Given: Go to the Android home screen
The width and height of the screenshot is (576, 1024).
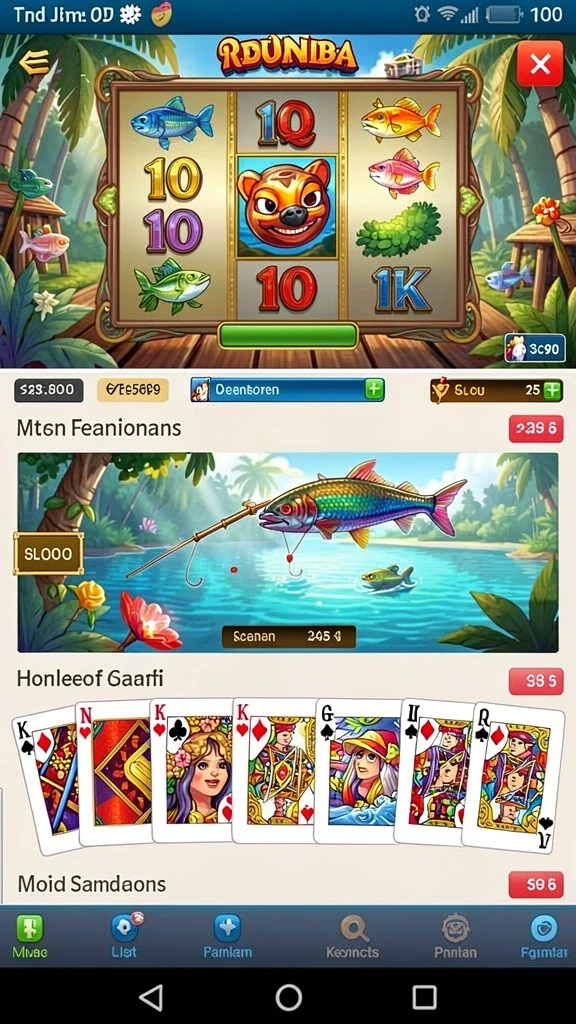Looking at the screenshot, I should 289,997.
